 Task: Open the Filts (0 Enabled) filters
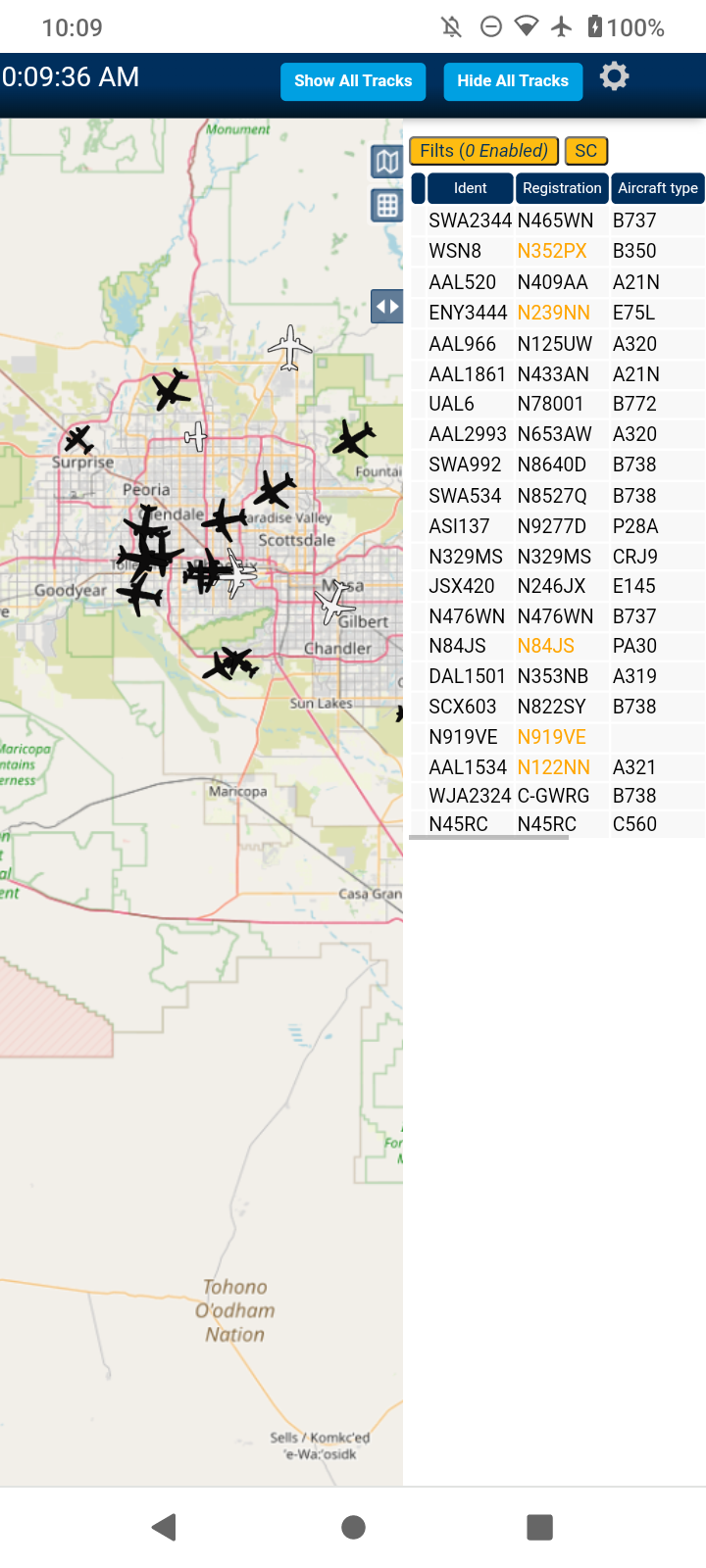(x=483, y=151)
